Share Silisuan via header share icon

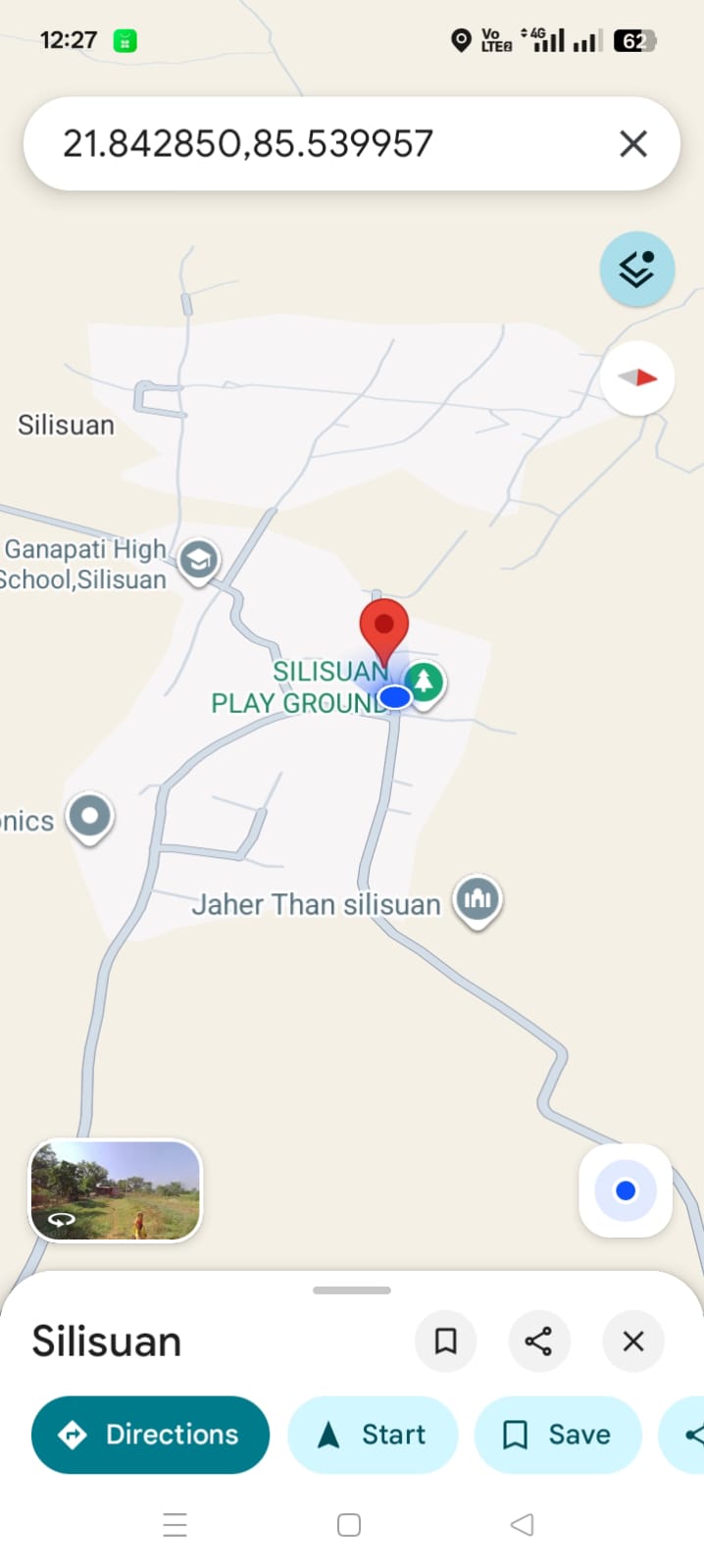pos(538,1340)
